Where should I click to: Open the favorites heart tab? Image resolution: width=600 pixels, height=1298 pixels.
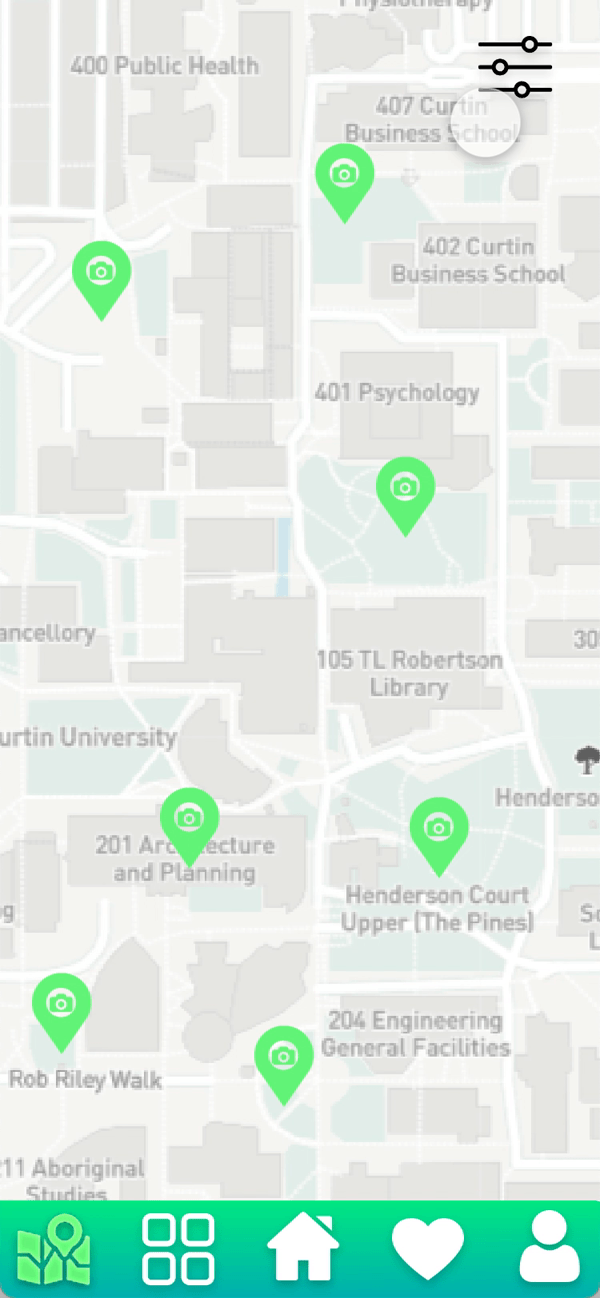coord(427,1249)
